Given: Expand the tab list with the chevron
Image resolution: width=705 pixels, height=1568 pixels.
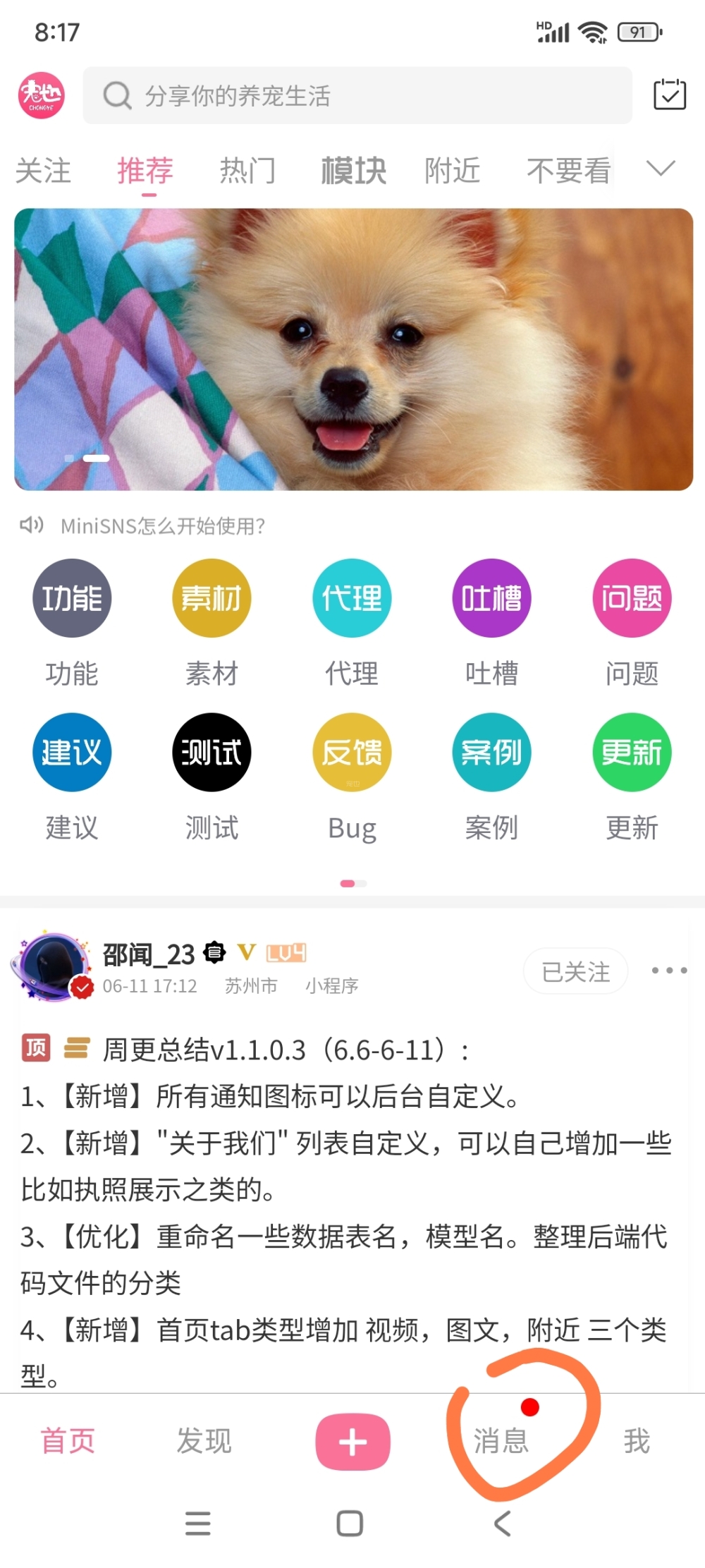Looking at the screenshot, I should [661, 169].
